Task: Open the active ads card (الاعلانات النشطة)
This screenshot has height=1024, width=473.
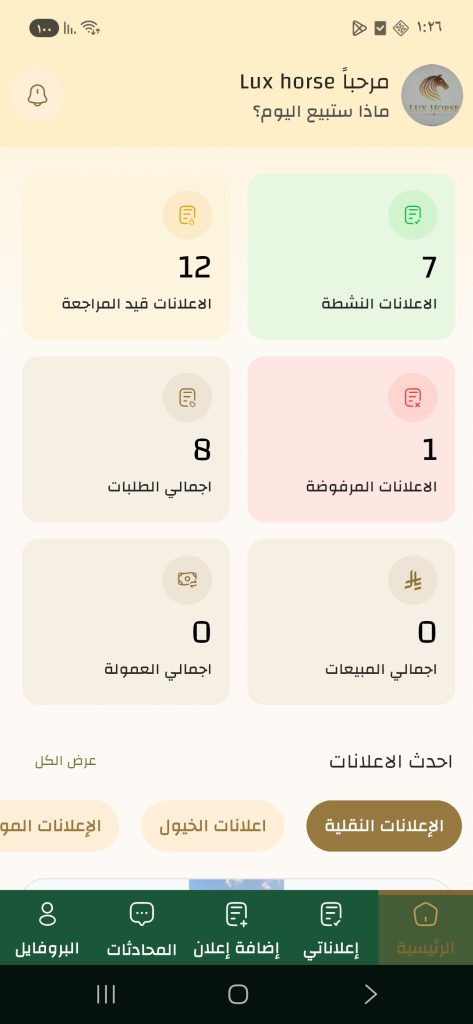Action: pos(351,257)
